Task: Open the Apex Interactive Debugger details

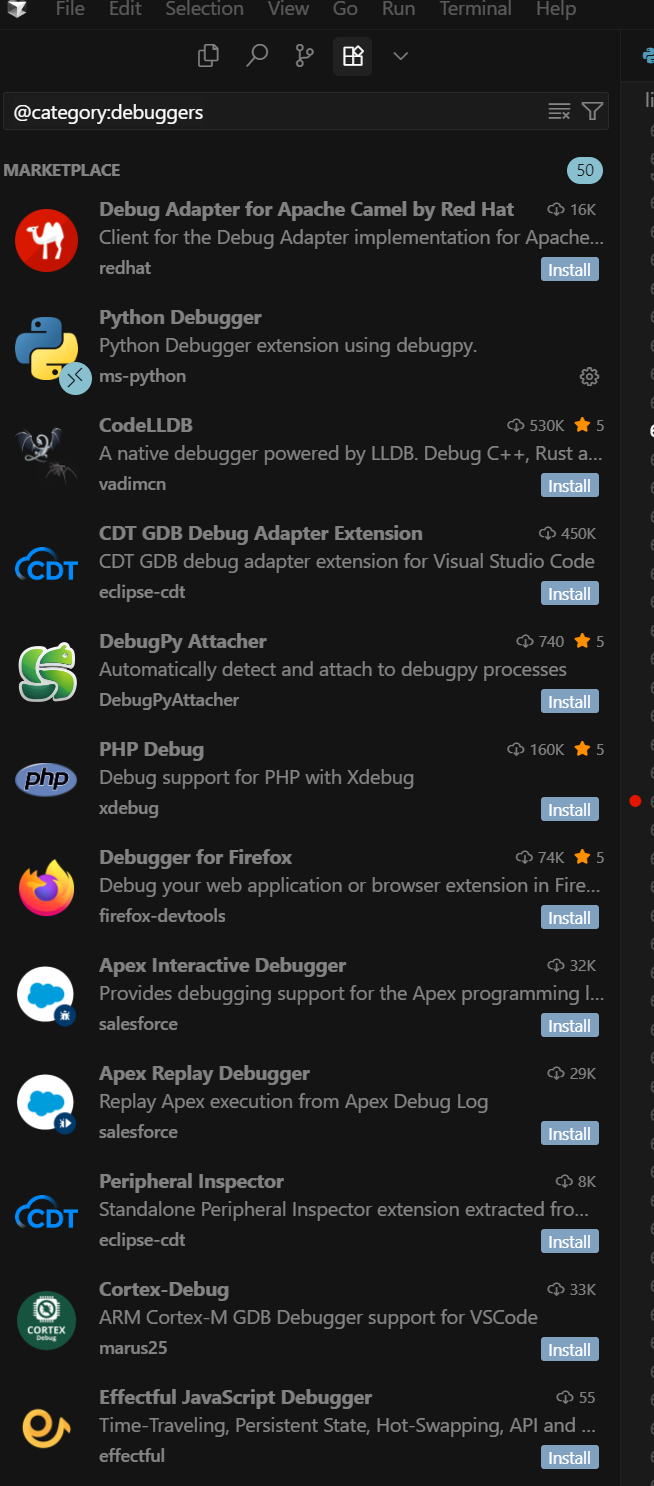Action: (x=222, y=966)
